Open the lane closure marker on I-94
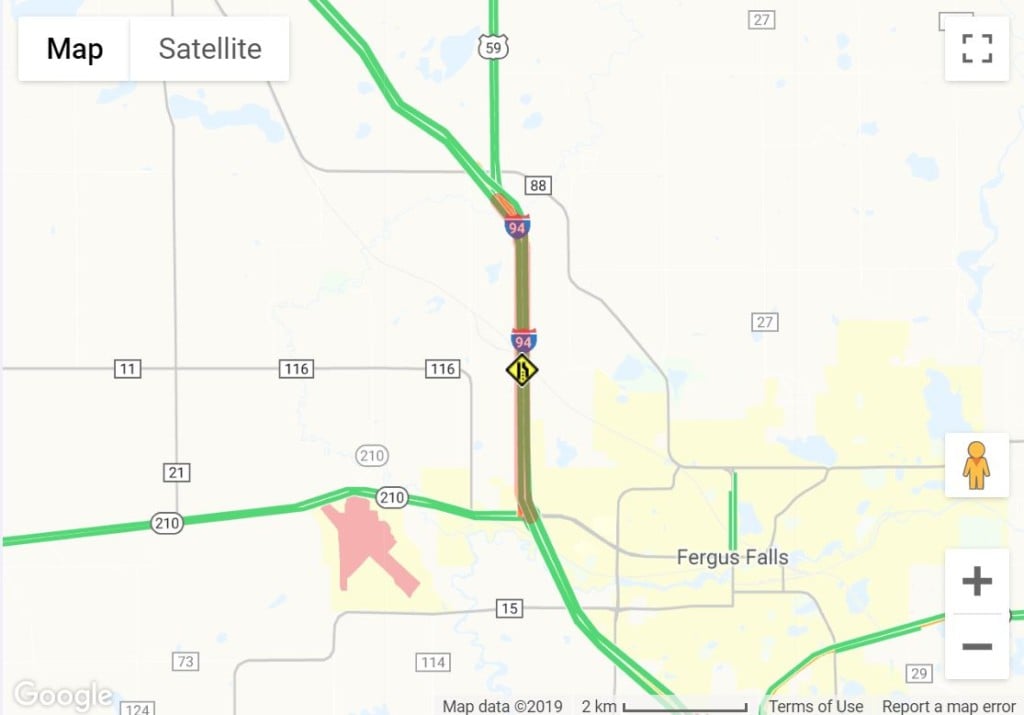Image resolution: width=1024 pixels, height=715 pixels. [521, 370]
